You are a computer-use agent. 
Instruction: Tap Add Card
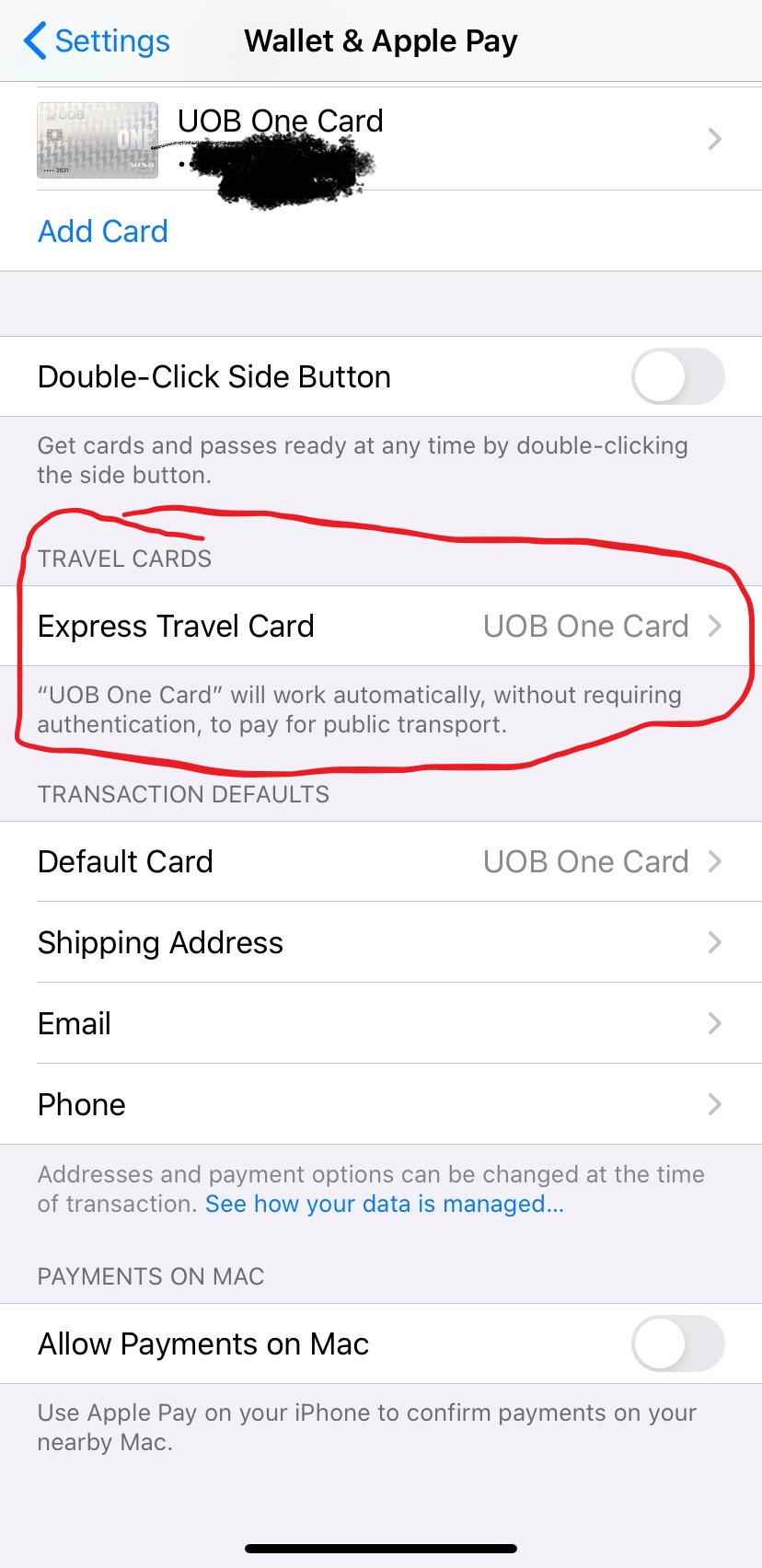pos(103,231)
